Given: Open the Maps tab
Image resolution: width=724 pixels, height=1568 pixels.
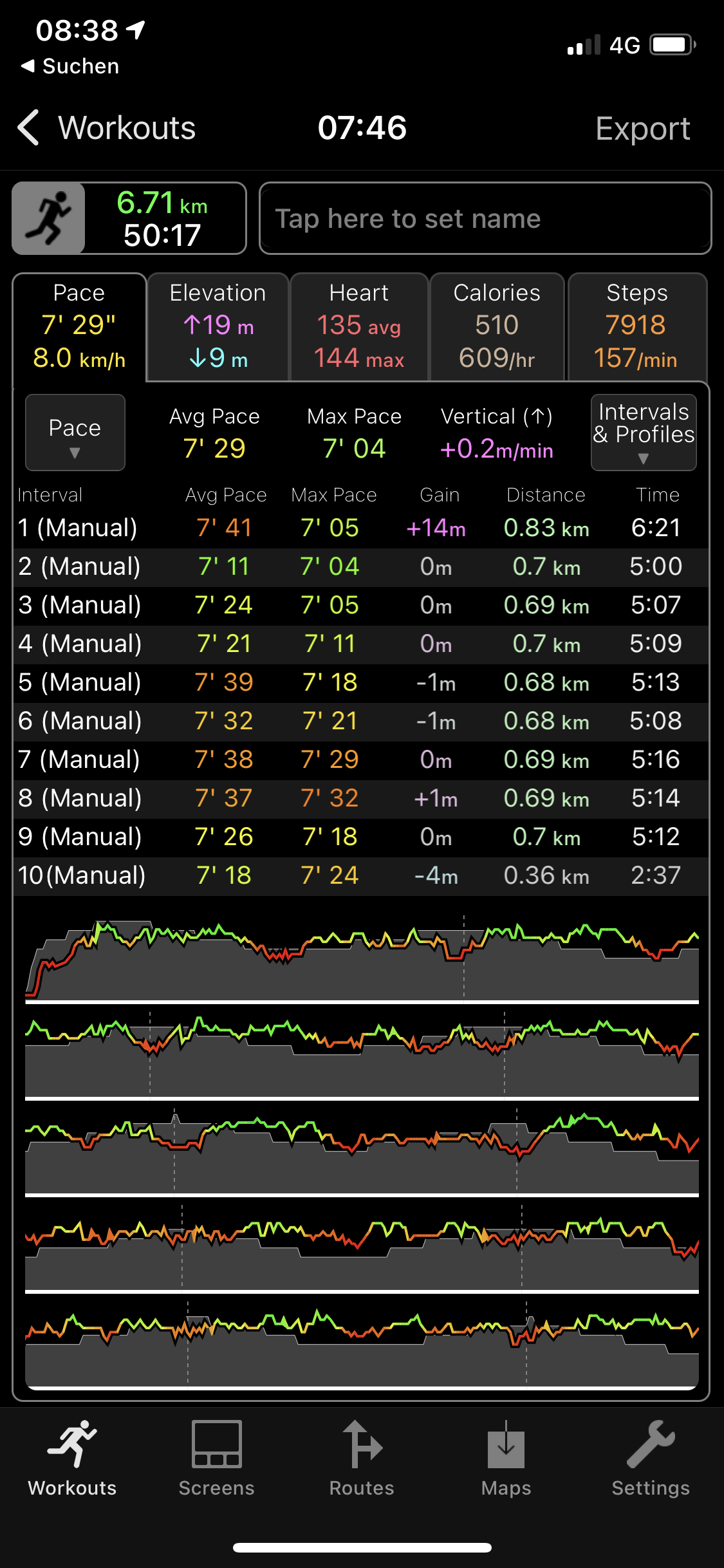Looking at the screenshot, I should coord(506,1459).
